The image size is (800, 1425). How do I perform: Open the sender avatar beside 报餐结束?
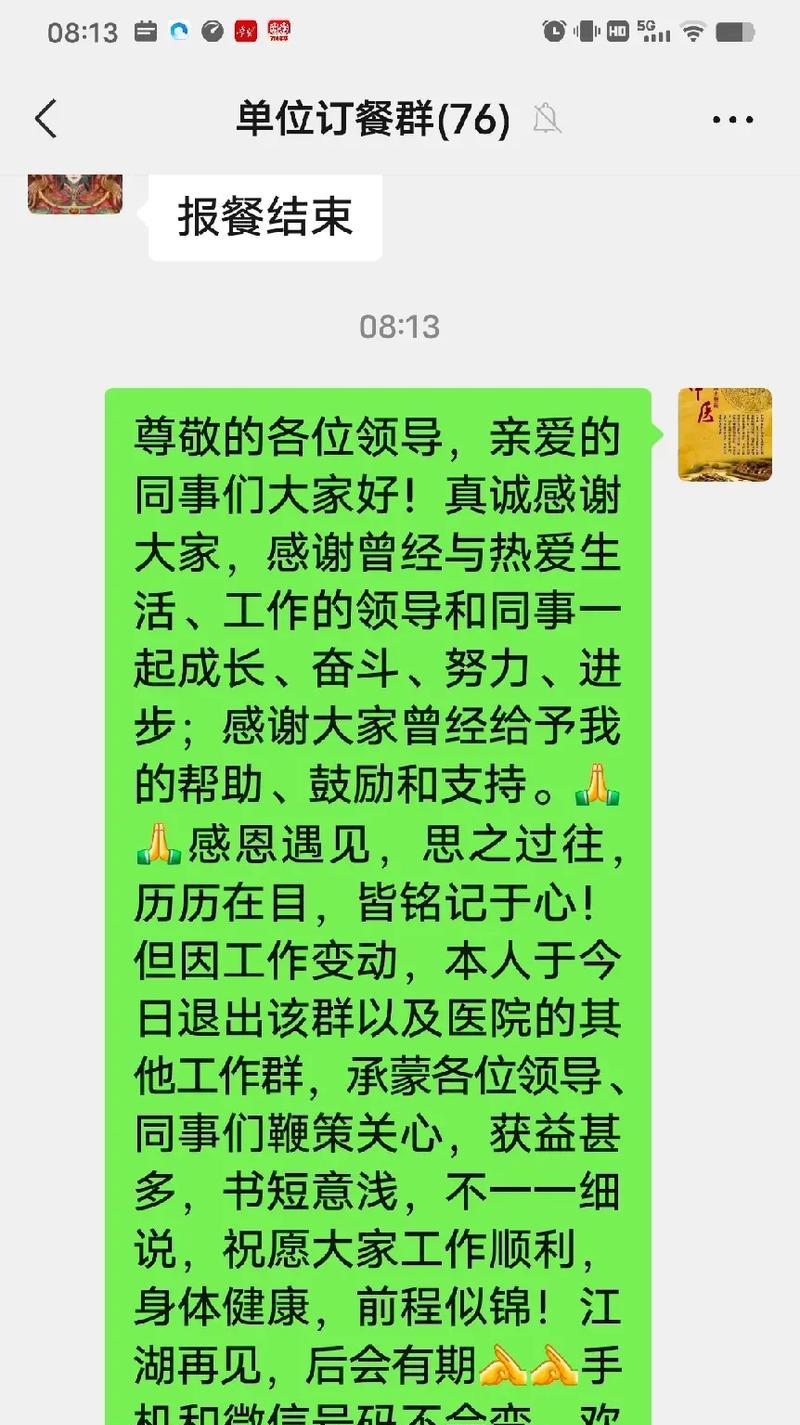coord(75,193)
